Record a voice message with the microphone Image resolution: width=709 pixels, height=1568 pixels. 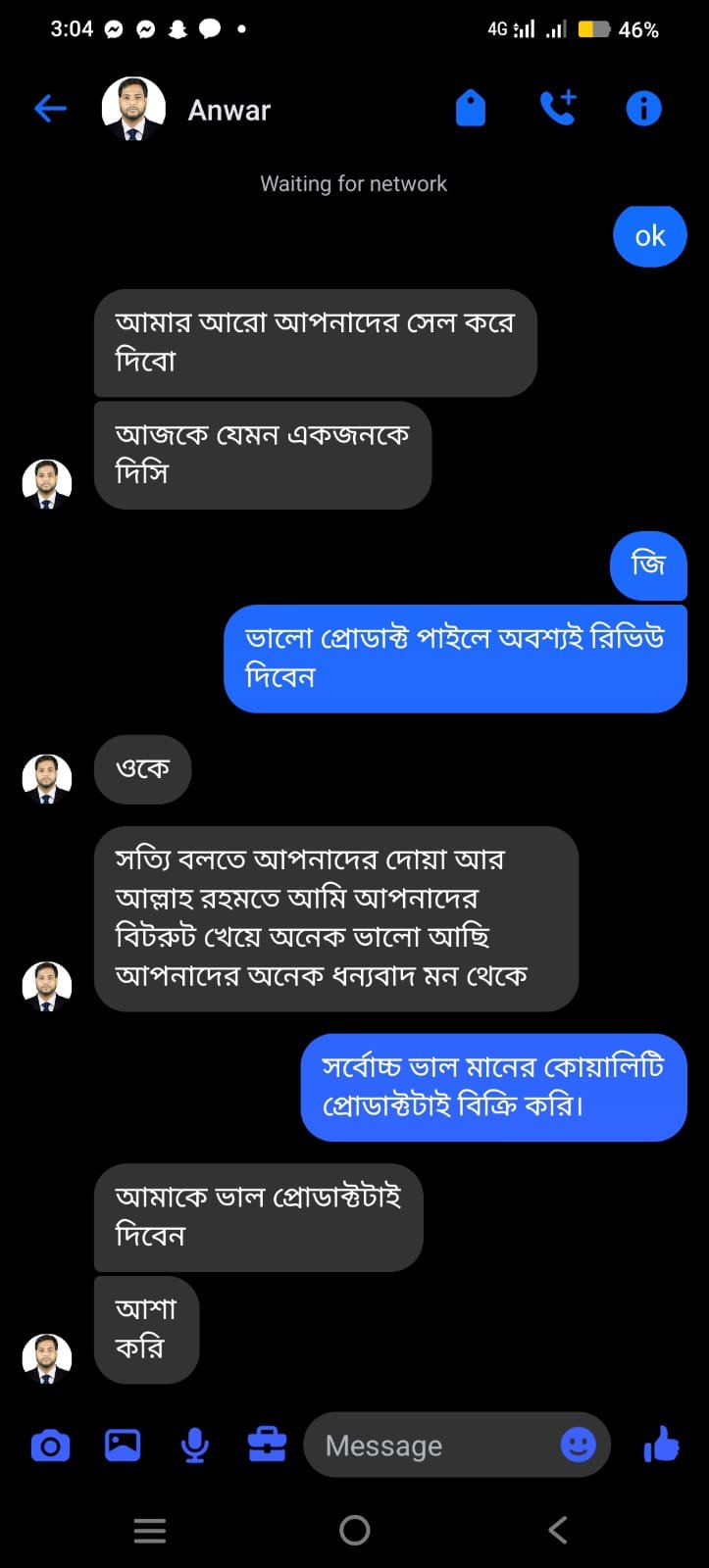tap(194, 1445)
